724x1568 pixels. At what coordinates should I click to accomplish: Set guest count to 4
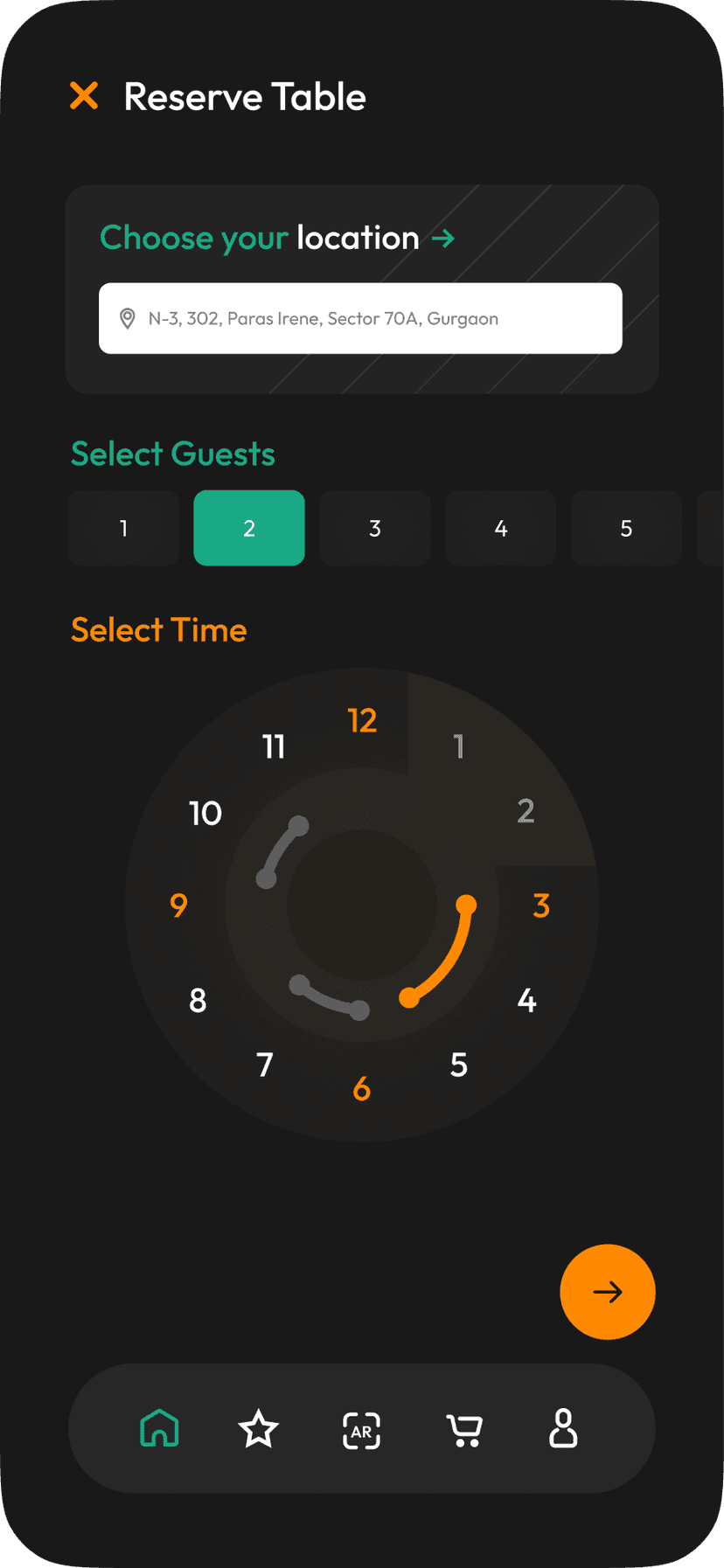pos(501,528)
